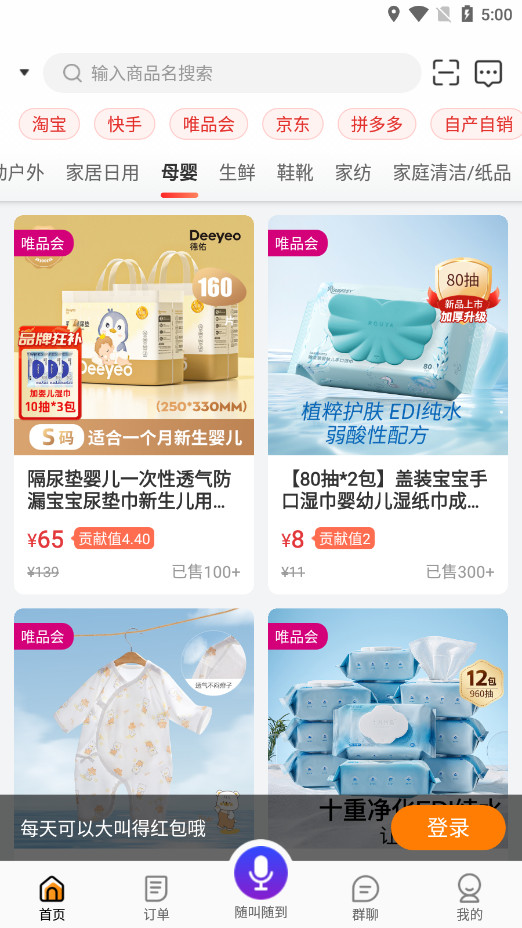Open the 我的 profile tab
The image size is (522, 928).
[x=469, y=897]
